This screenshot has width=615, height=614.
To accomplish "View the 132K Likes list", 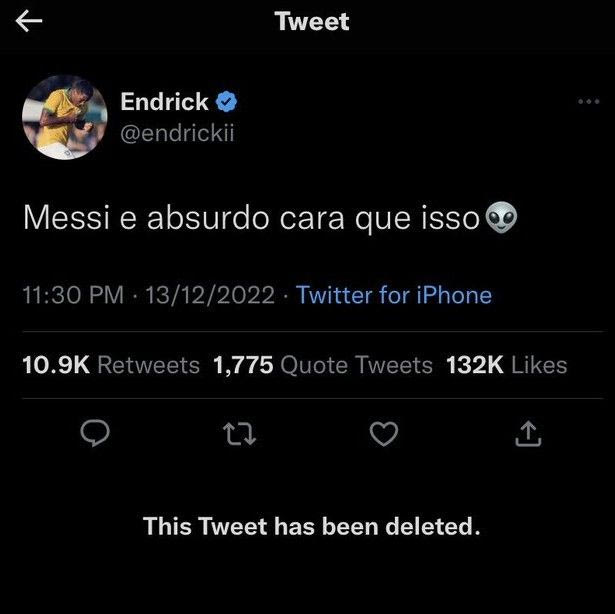I will coord(506,366).
